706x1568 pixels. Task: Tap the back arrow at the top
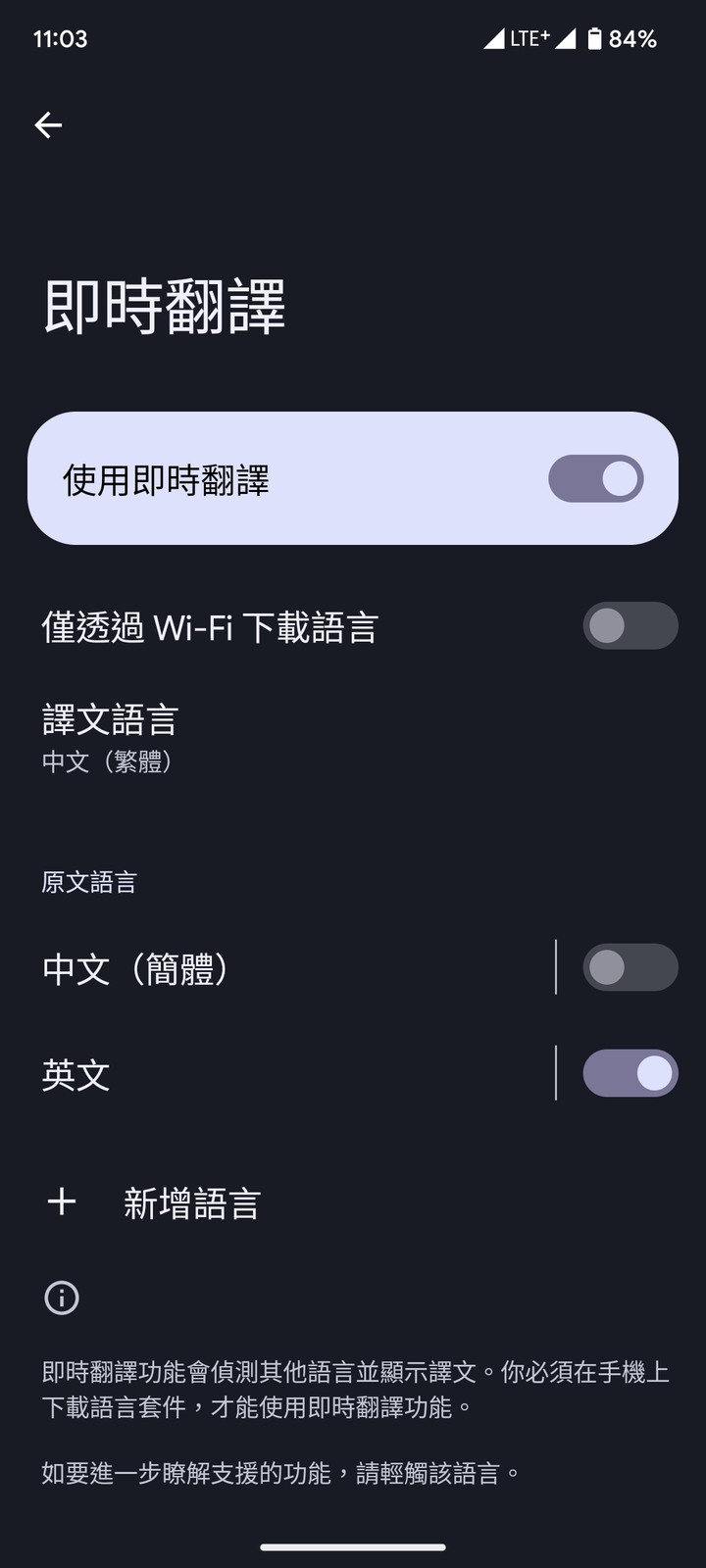click(x=48, y=125)
